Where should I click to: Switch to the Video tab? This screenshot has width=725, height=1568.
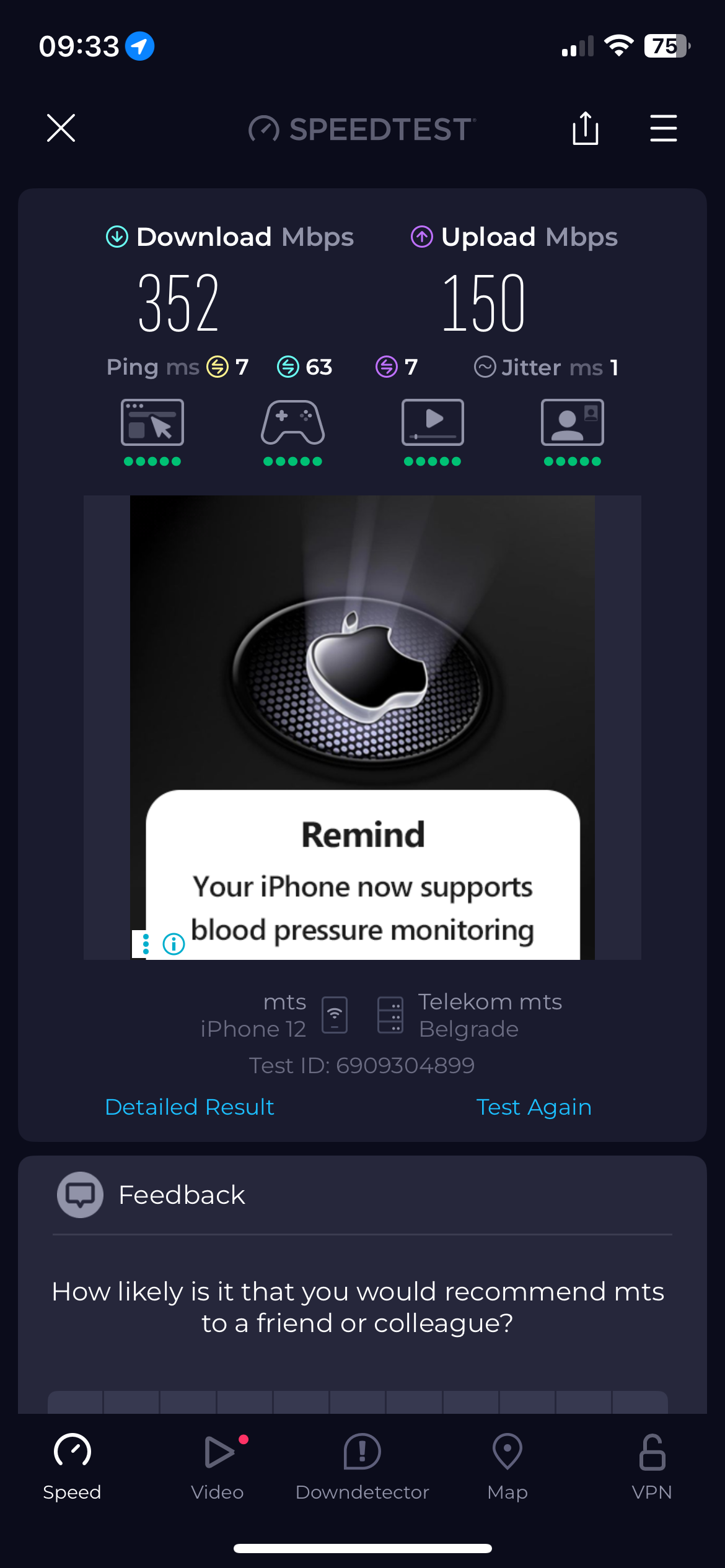(x=217, y=1466)
